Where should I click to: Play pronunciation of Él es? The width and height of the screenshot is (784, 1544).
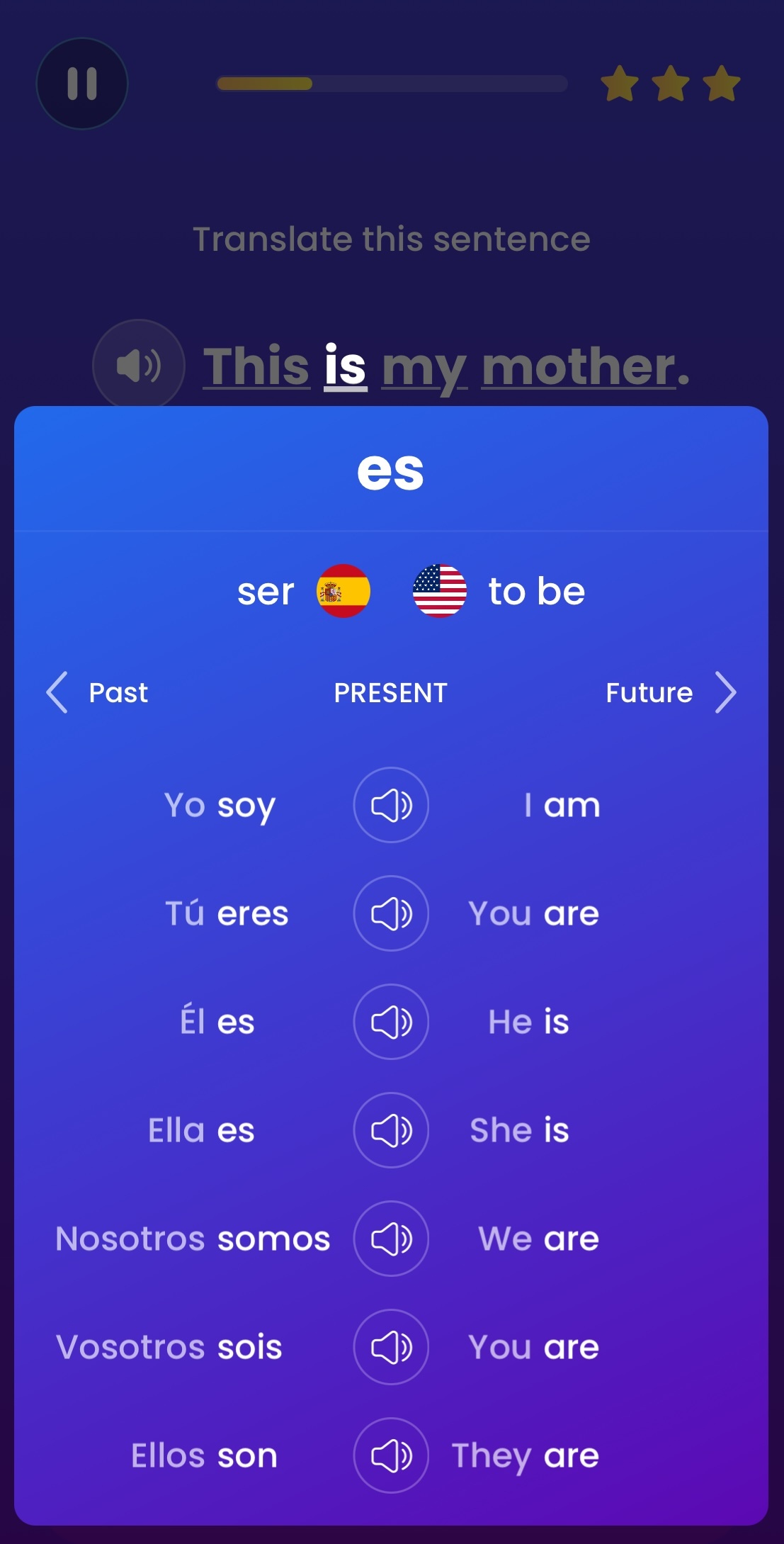pyautogui.click(x=390, y=1021)
